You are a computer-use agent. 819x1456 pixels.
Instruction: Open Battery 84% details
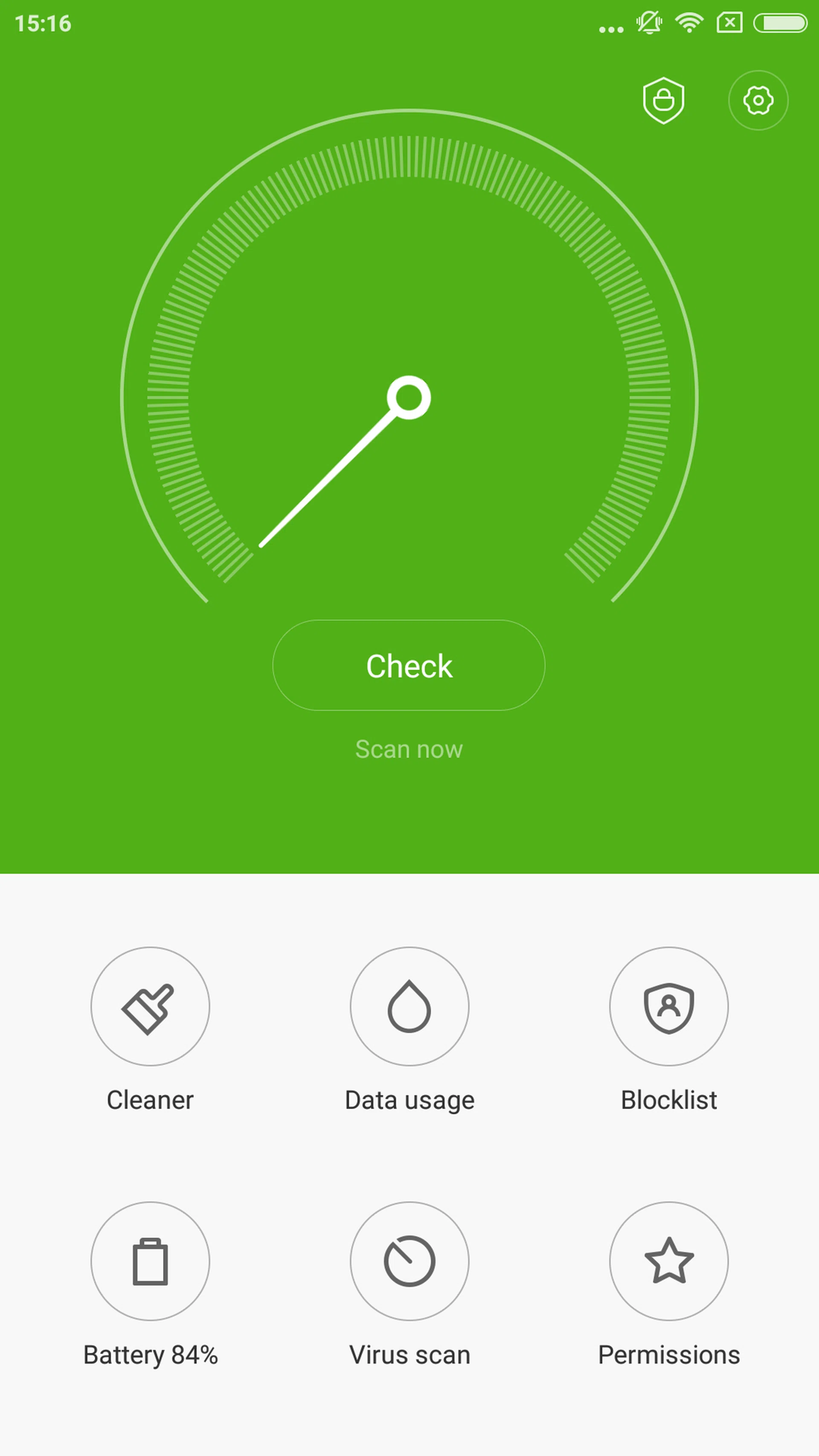(150, 1261)
